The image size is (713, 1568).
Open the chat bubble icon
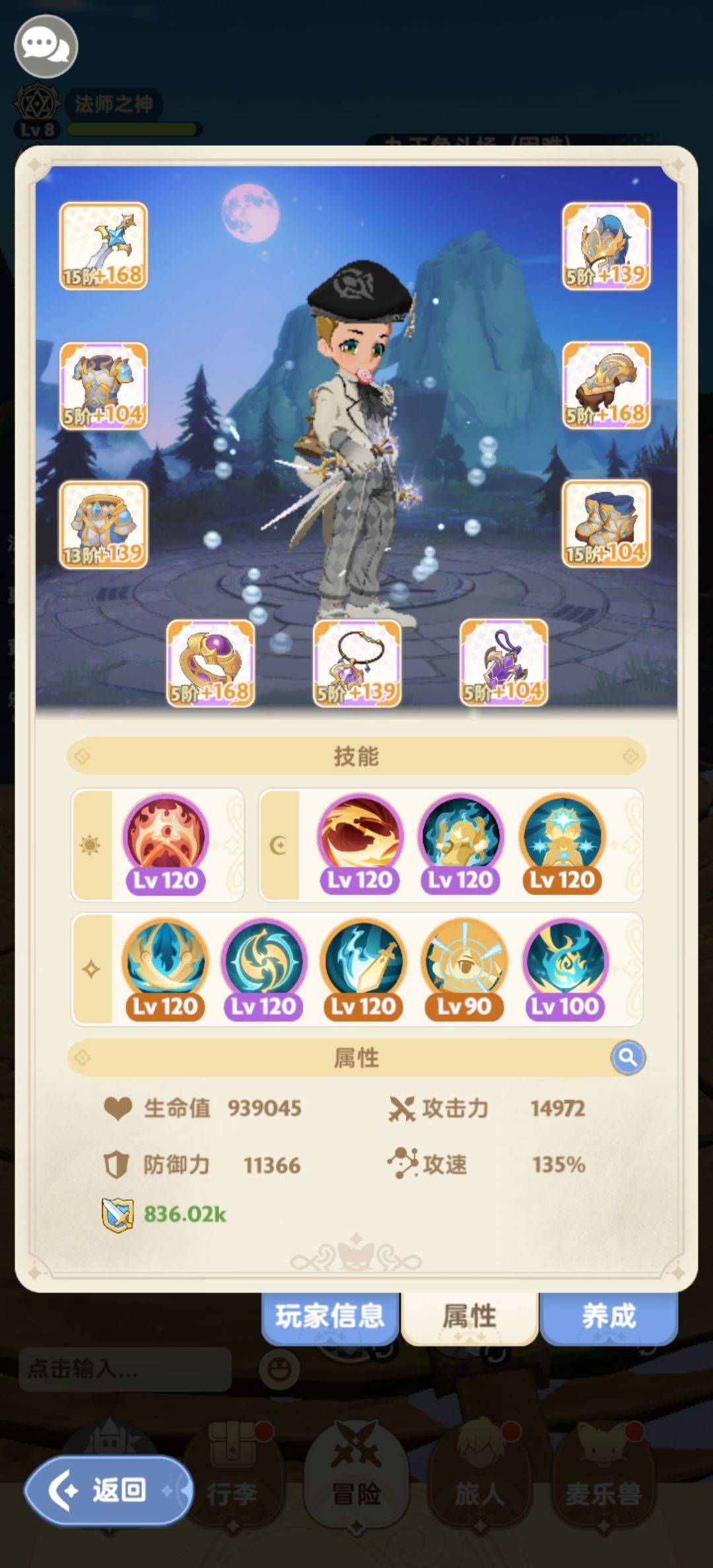(46, 47)
